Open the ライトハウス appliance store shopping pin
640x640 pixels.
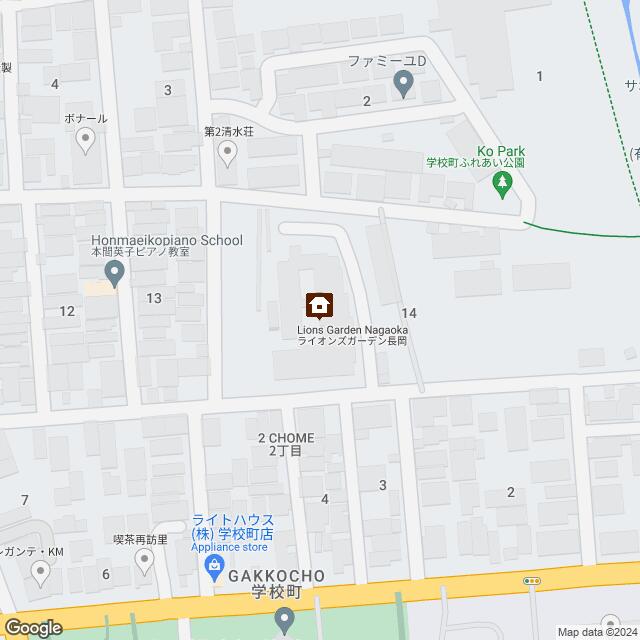click(x=213, y=567)
